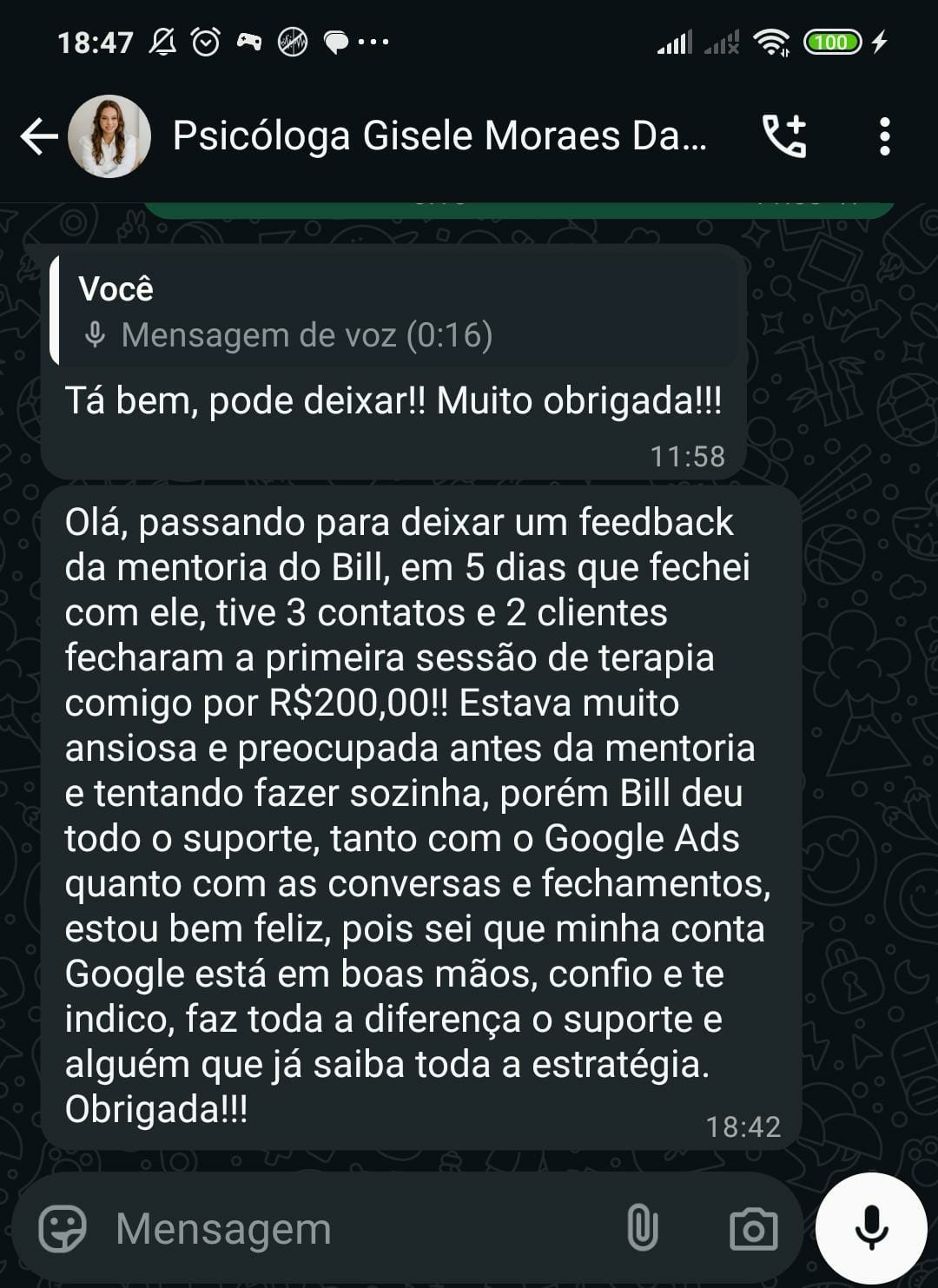Viewport: 938px width, 1288px height.
Task: Attach a file with the paperclip
Action: coord(642,1228)
